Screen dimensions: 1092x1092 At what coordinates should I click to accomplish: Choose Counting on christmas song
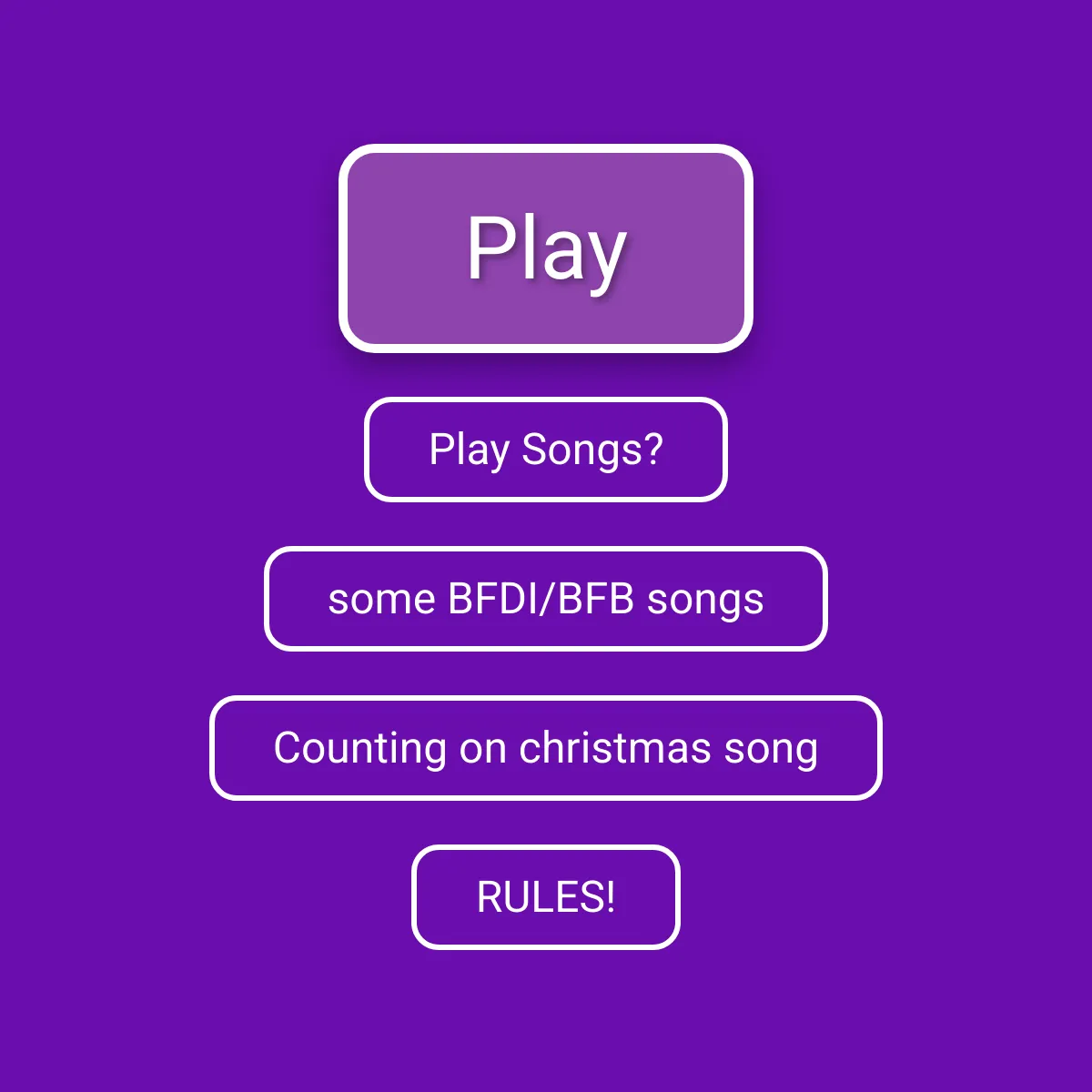[546, 748]
